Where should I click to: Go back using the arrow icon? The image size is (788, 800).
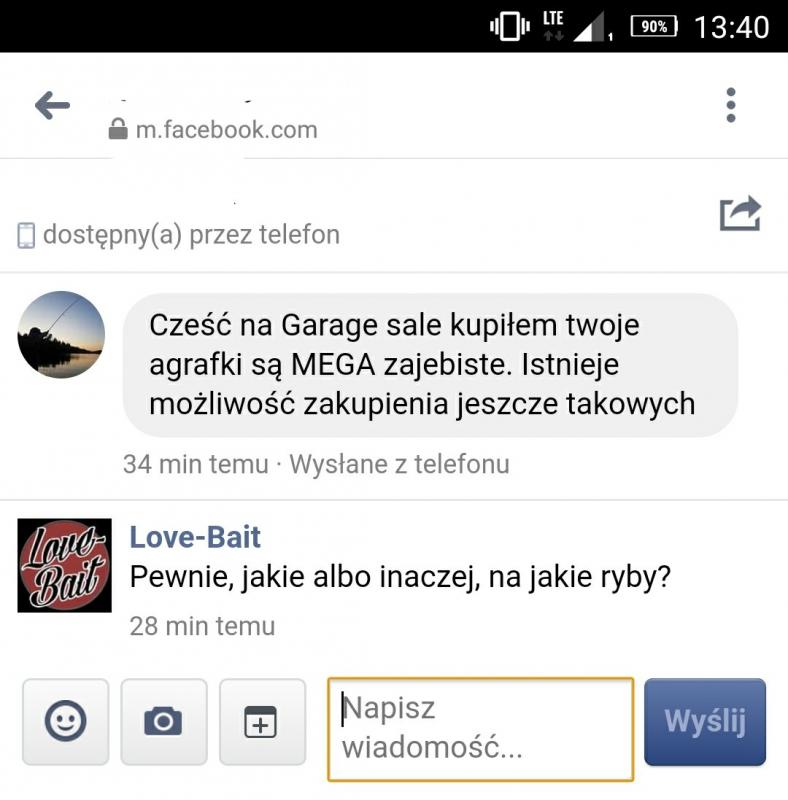pyautogui.click(x=52, y=105)
